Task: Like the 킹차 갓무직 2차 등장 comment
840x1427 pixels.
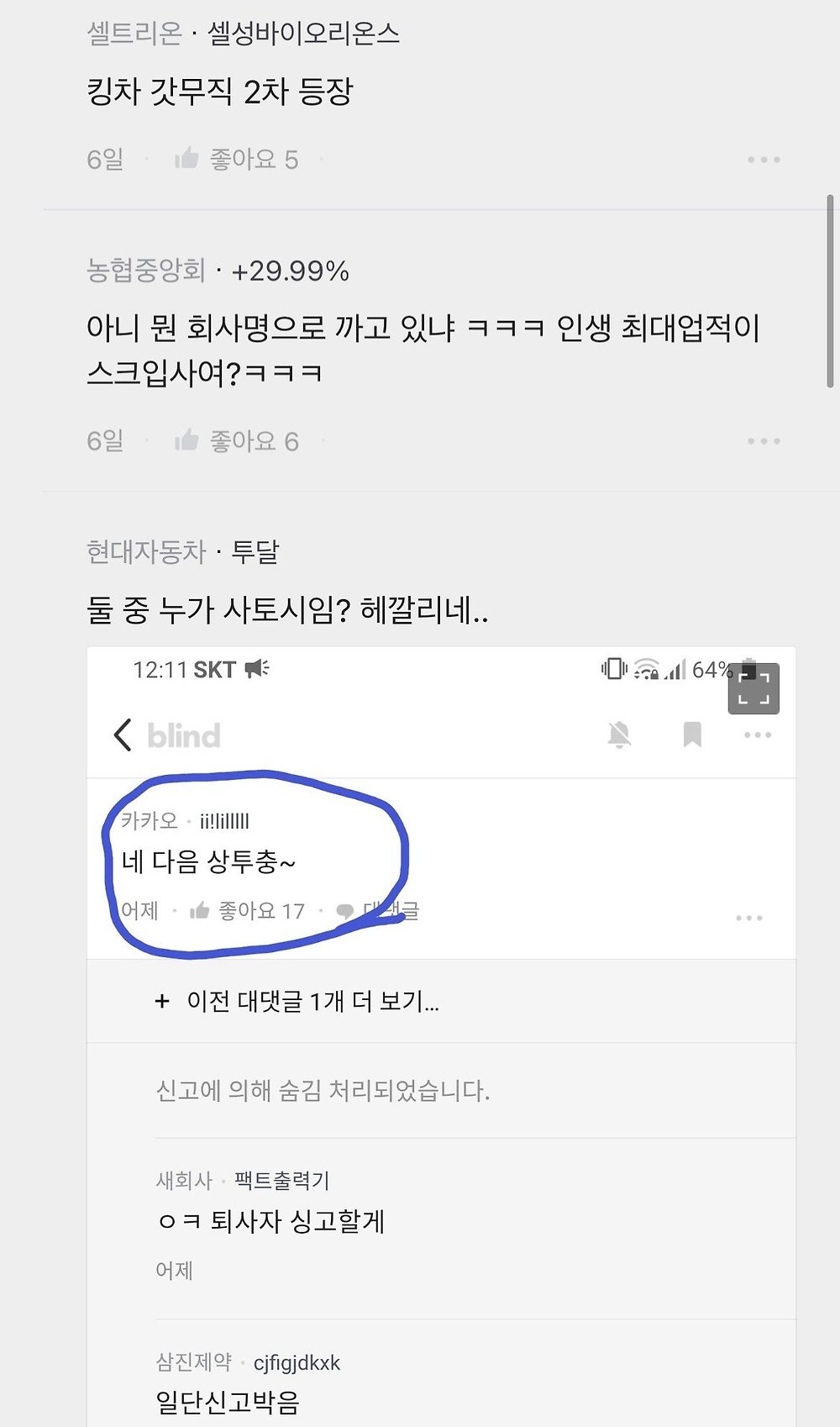Action: 236,159
